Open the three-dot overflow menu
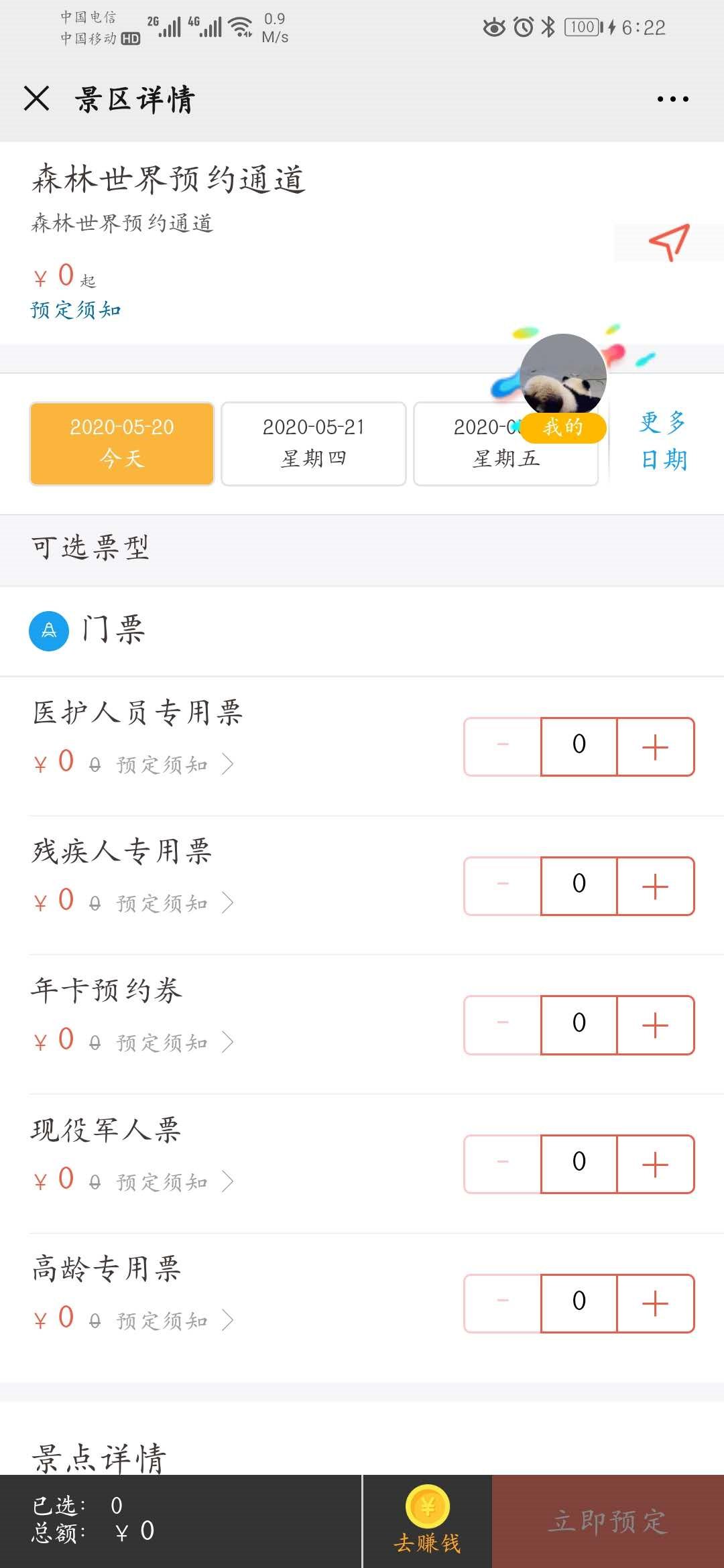Viewport: 724px width, 1568px height. 672,99
